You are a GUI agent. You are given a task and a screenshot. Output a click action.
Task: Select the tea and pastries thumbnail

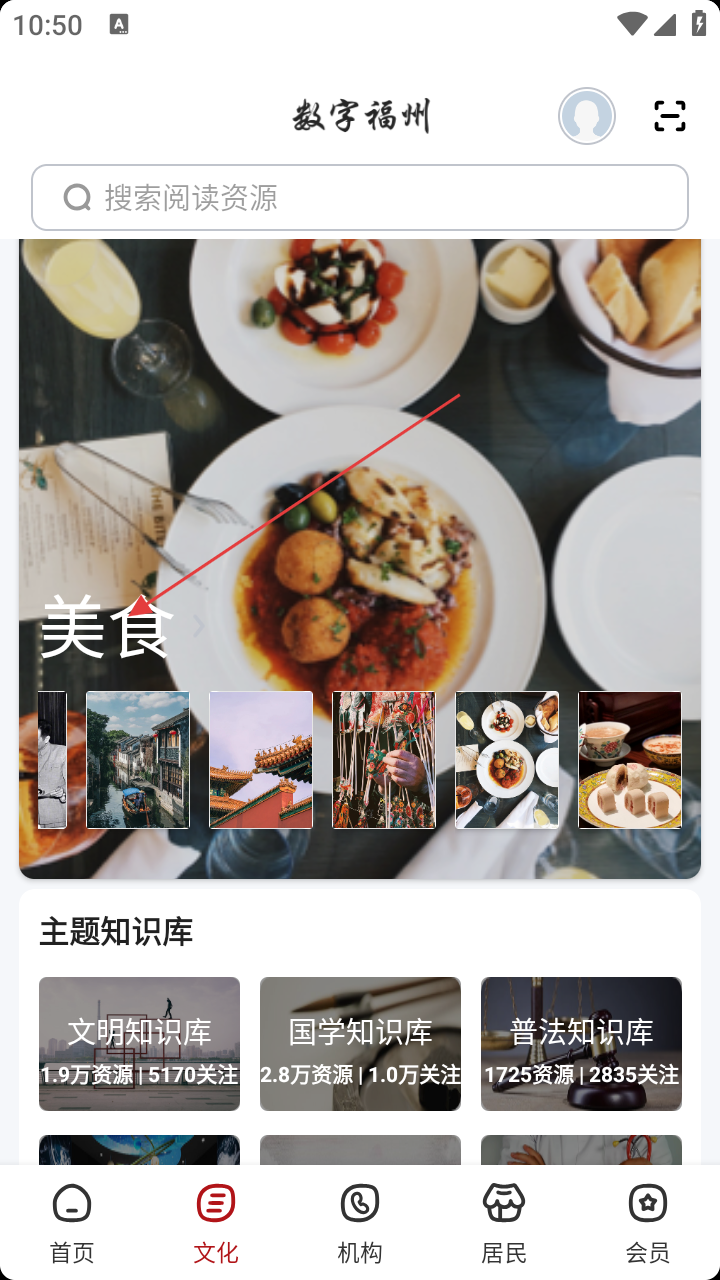(630, 760)
